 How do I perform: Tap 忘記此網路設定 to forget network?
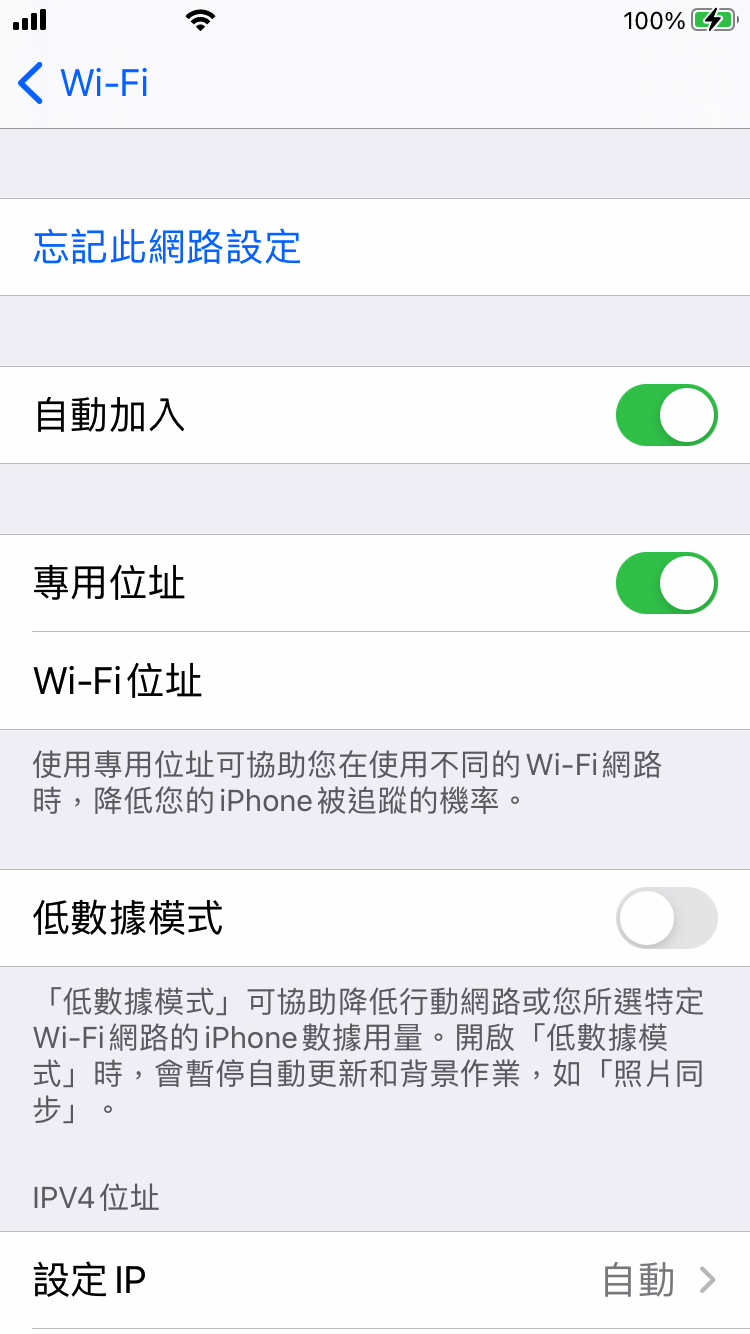(167, 247)
